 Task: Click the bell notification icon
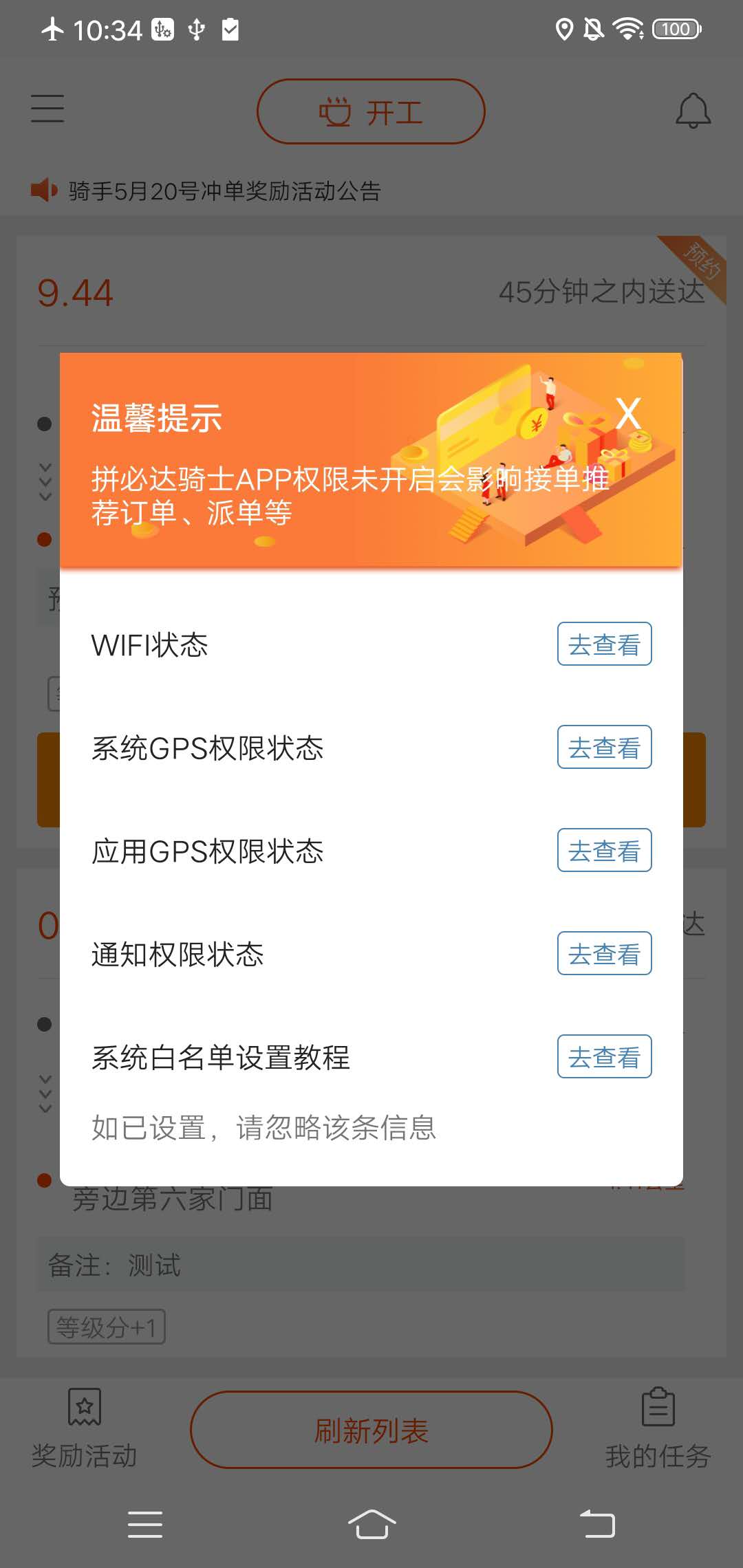(x=693, y=110)
